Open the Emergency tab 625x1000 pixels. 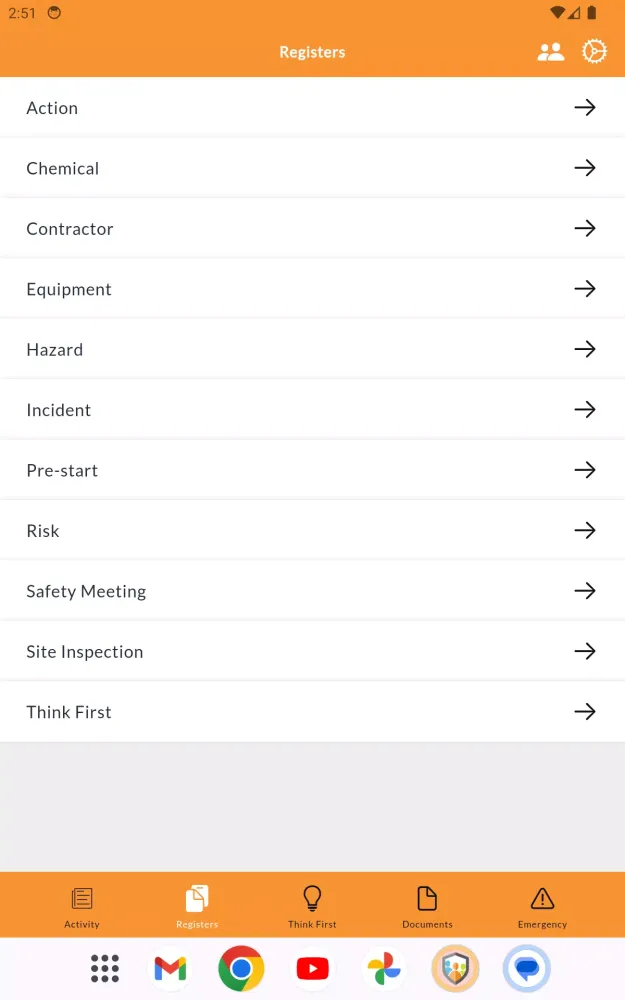[542, 906]
